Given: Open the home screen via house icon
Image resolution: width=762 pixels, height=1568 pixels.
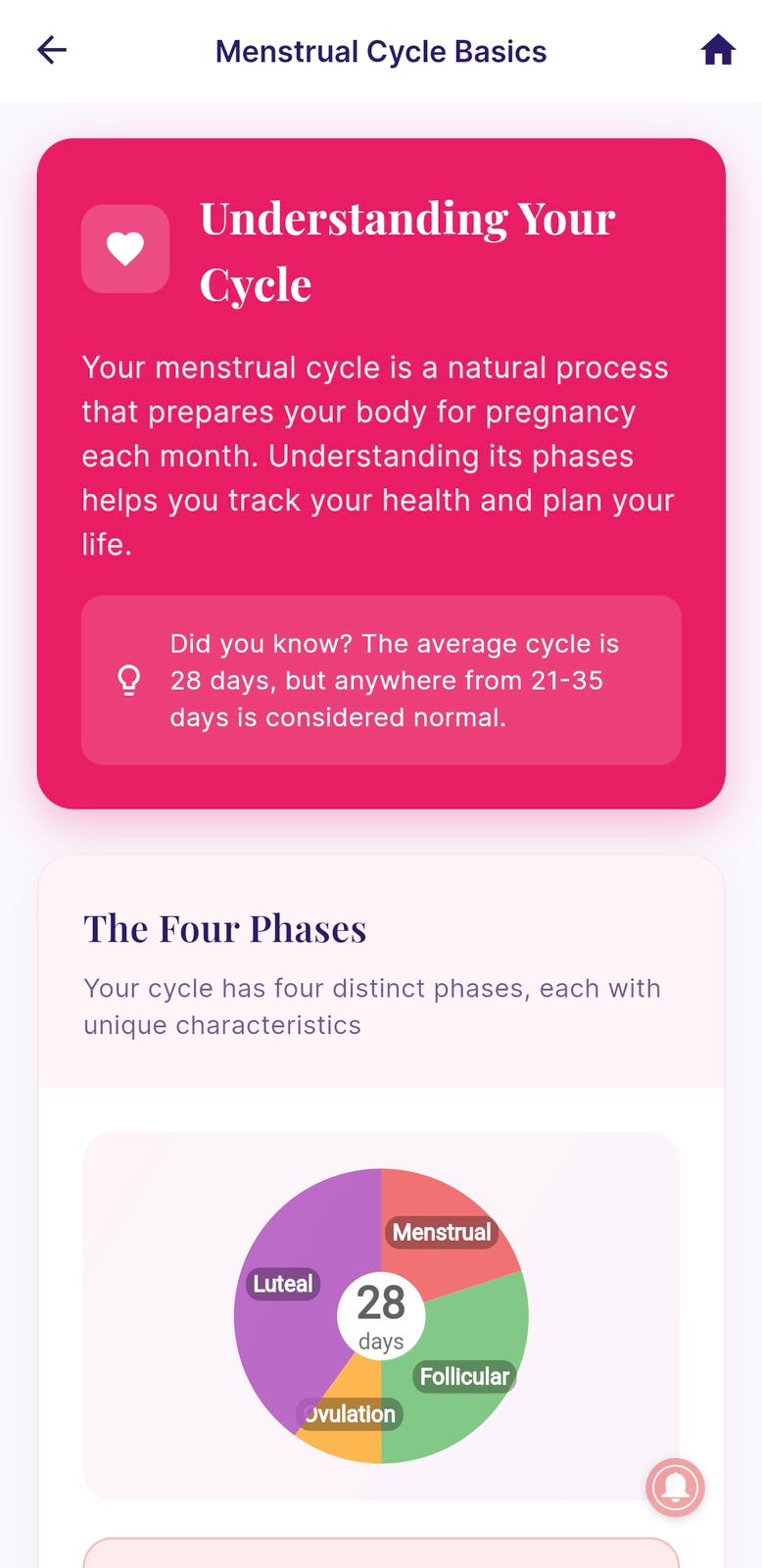Looking at the screenshot, I should tap(718, 49).
